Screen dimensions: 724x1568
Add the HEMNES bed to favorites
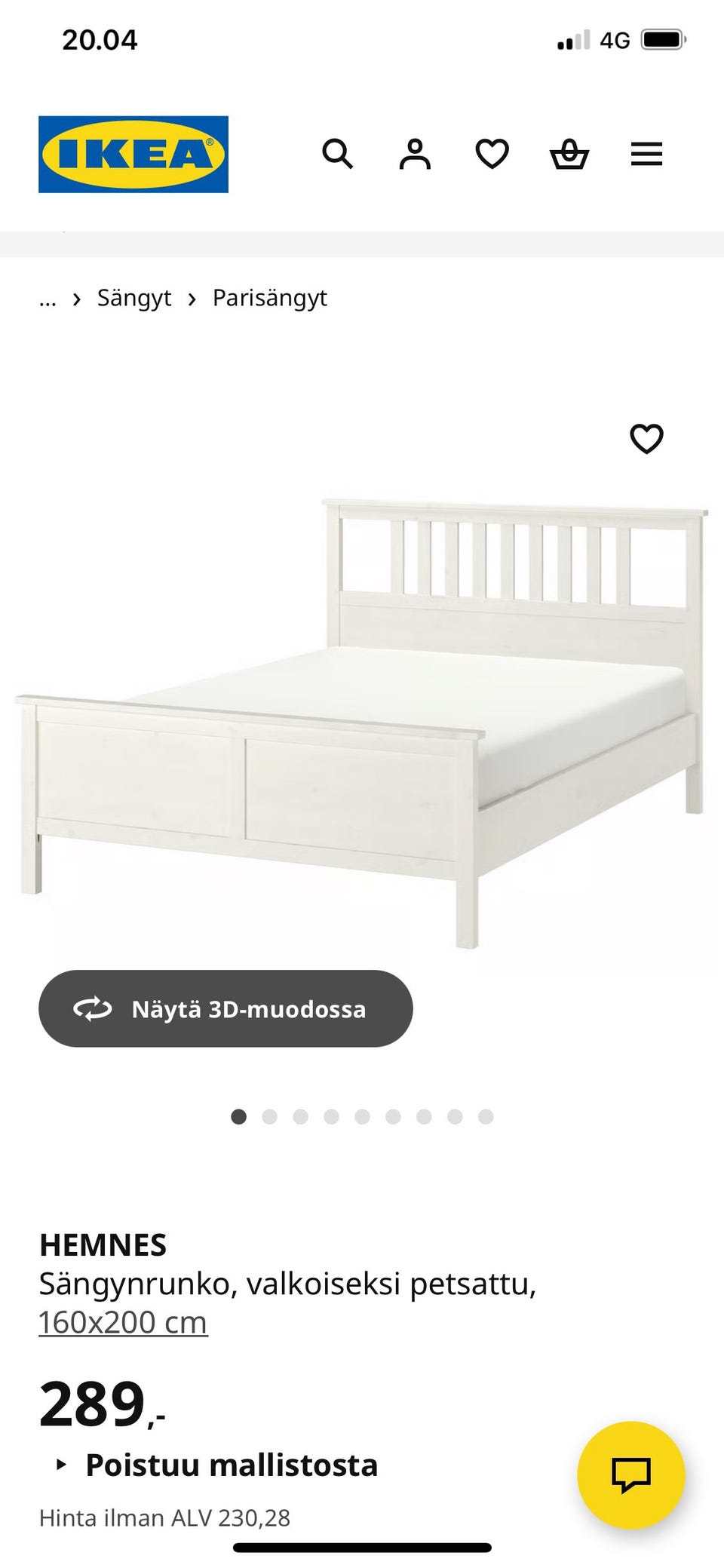click(x=647, y=438)
